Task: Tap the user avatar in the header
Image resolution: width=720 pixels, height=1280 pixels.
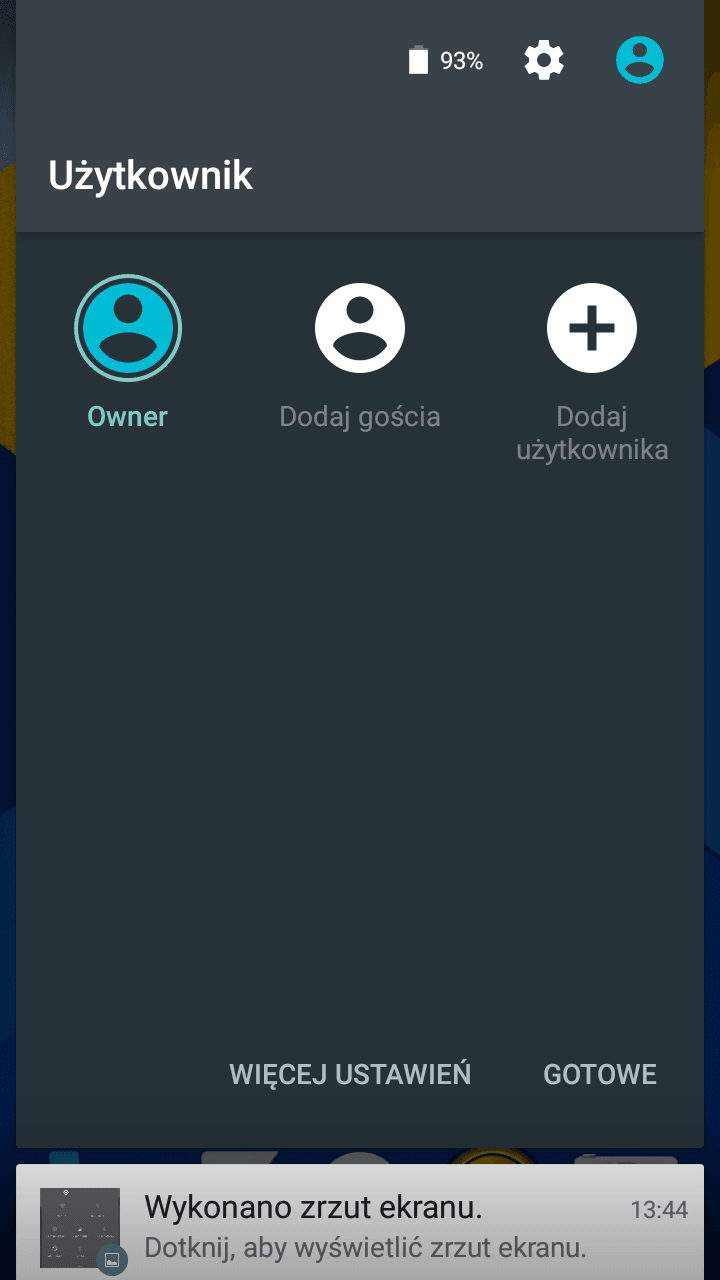Action: (x=640, y=60)
